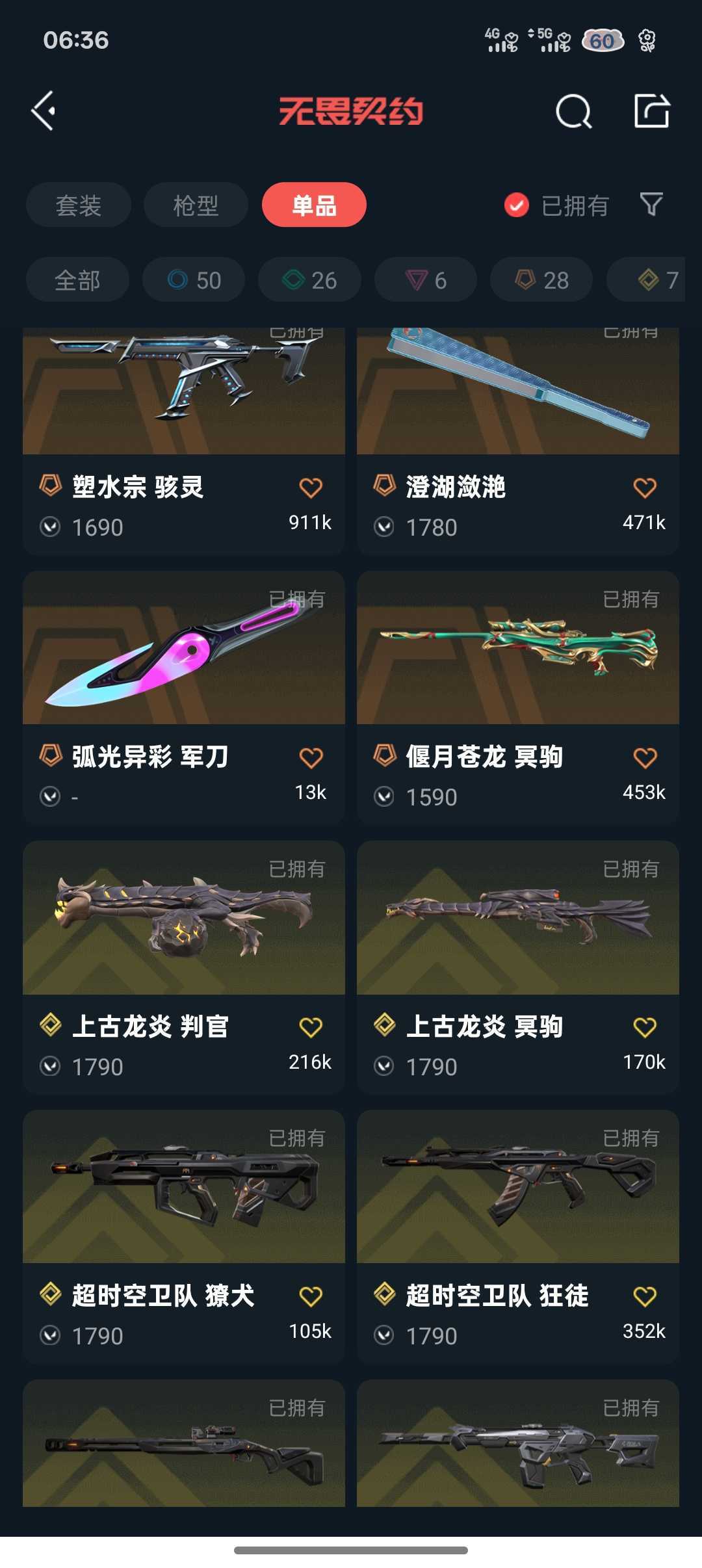
Task: Switch to the 枪型 tab
Action: (x=196, y=205)
